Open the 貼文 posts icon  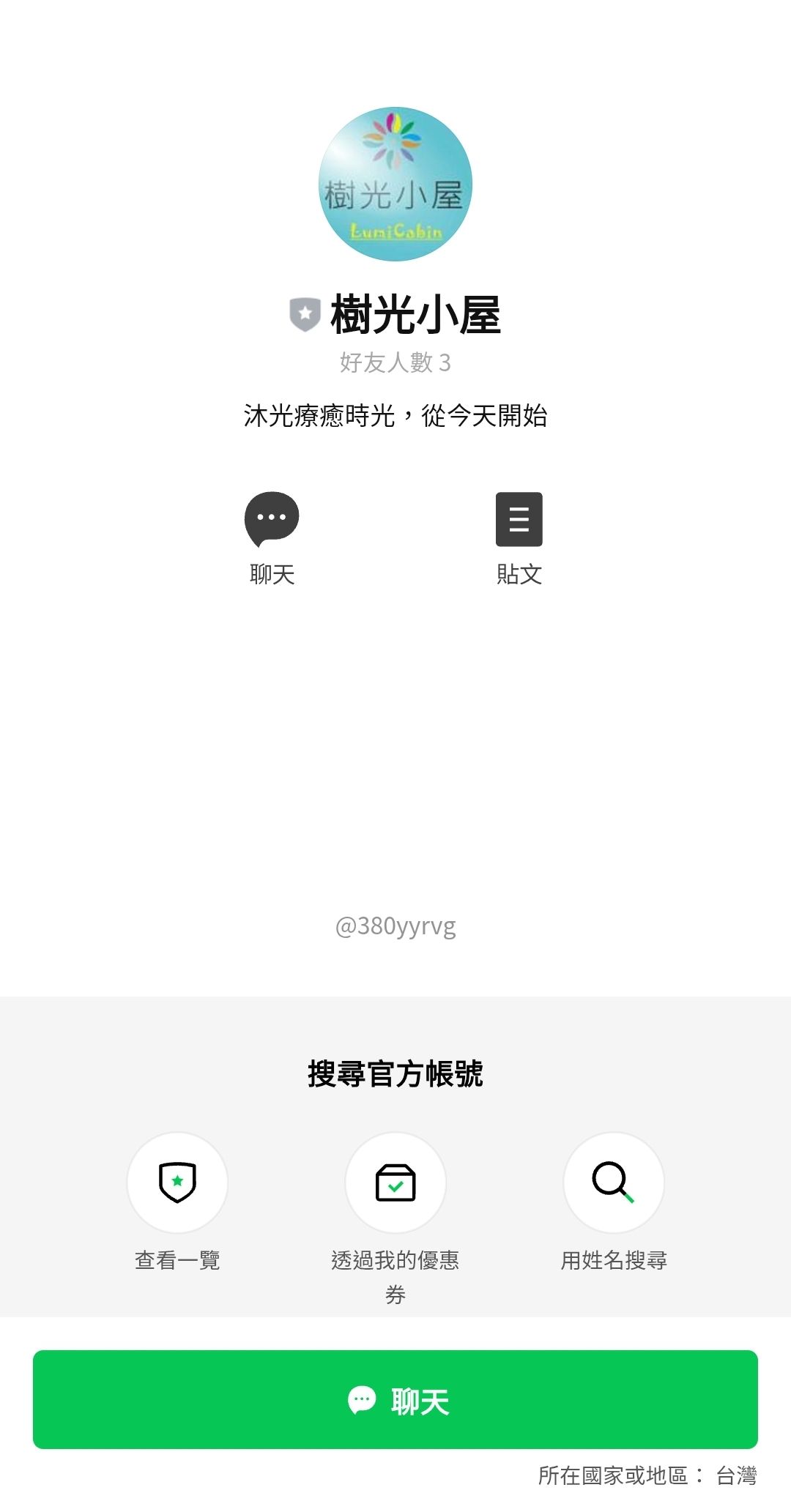pos(519,519)
